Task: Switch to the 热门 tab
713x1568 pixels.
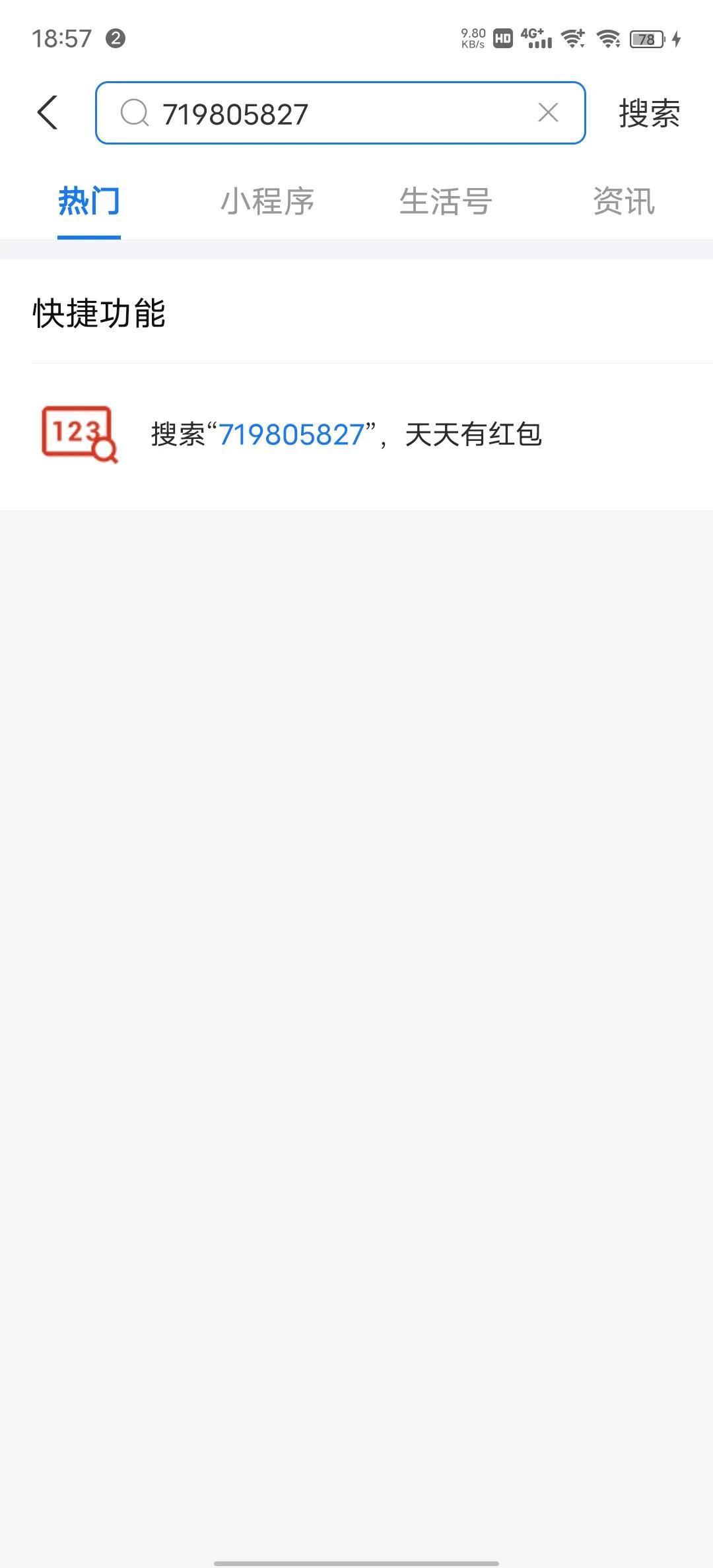Action: tap(89, 201)
